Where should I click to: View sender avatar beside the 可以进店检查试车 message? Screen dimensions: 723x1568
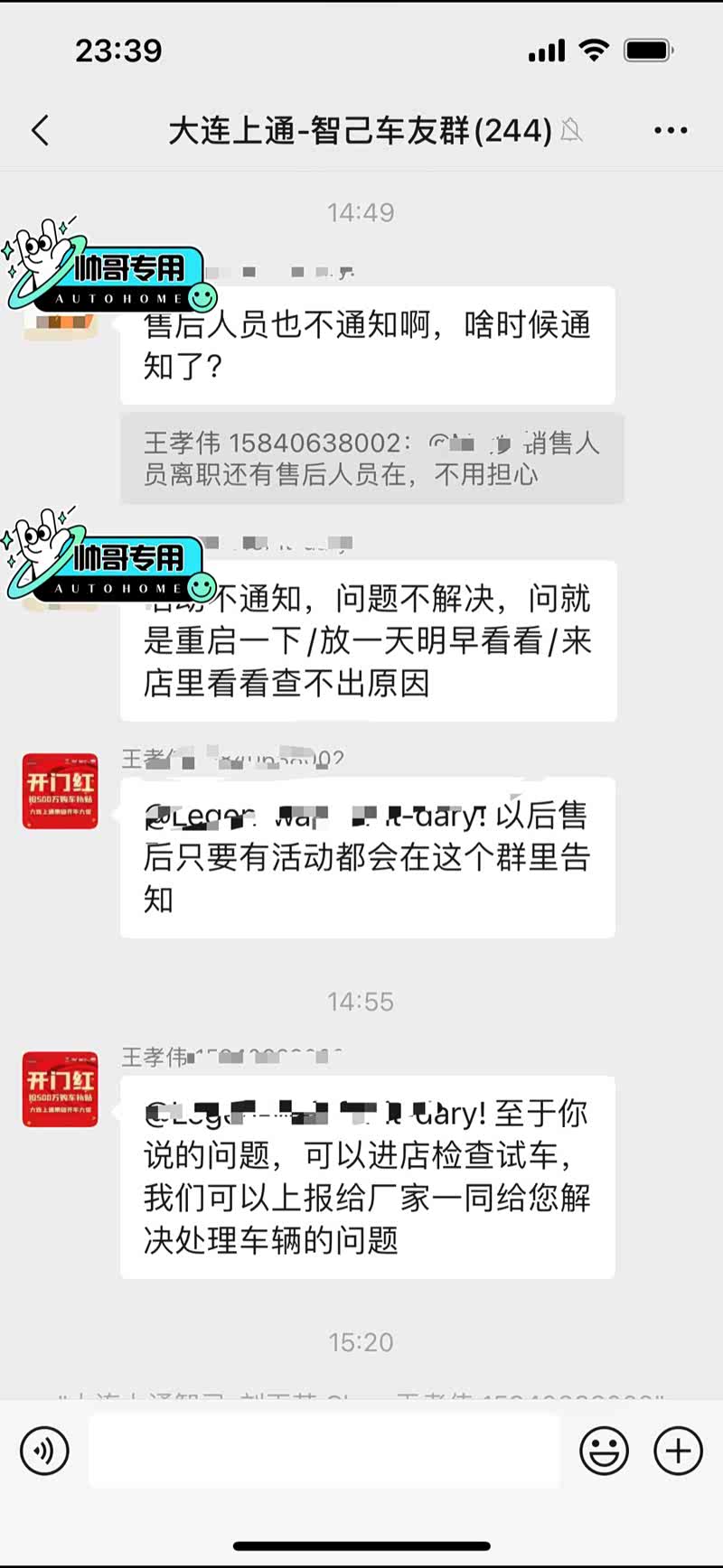click(61, 1088)
